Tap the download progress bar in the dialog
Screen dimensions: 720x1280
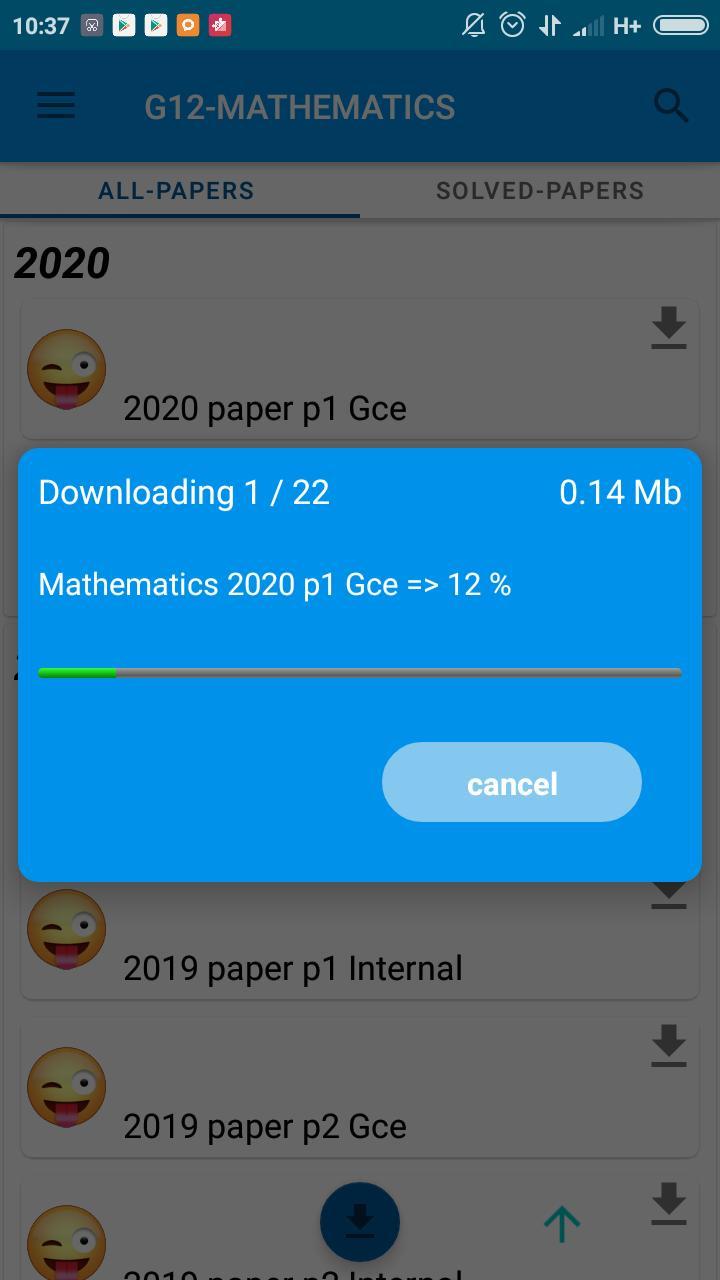(x=360, y=672)
